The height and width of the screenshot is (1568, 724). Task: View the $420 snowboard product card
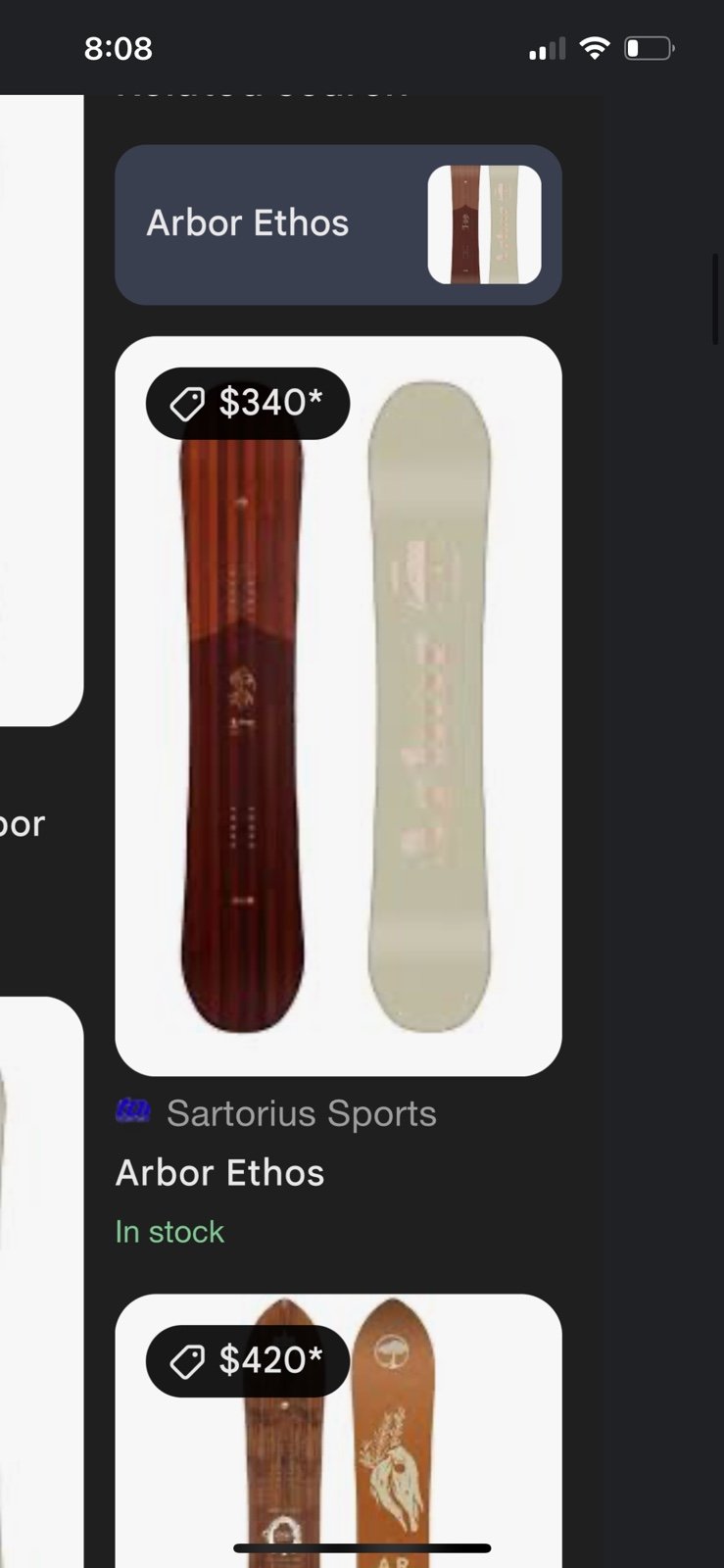coord(338,1431)
